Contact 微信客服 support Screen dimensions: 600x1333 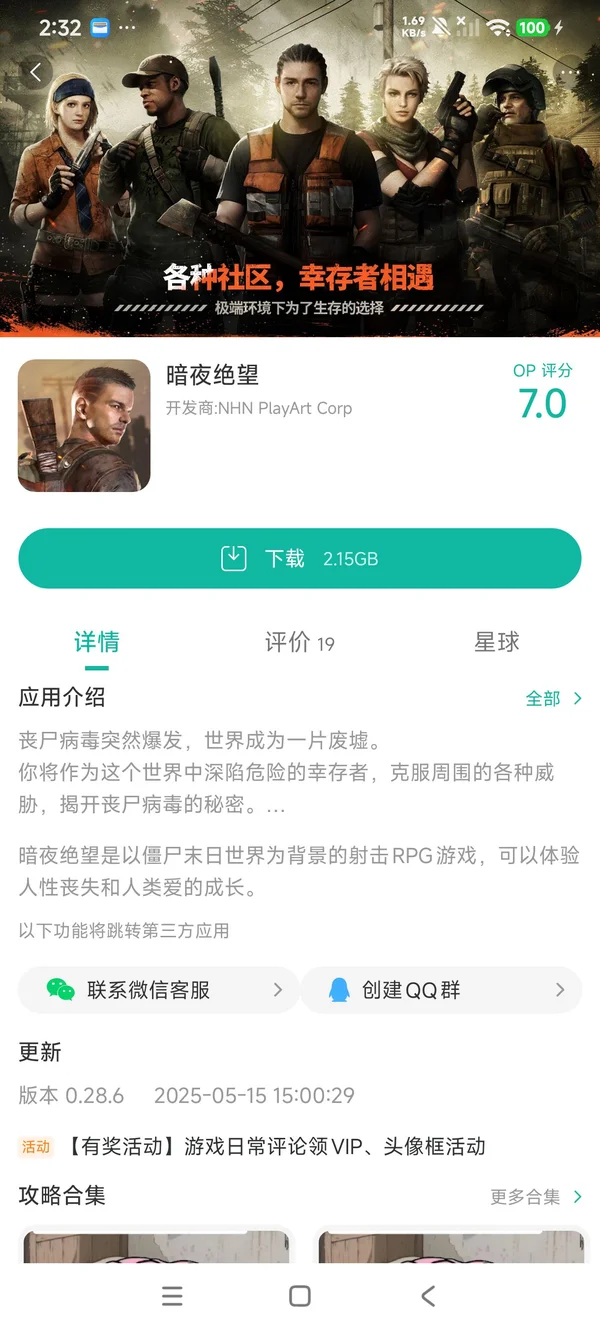click(x=158, y=990)
